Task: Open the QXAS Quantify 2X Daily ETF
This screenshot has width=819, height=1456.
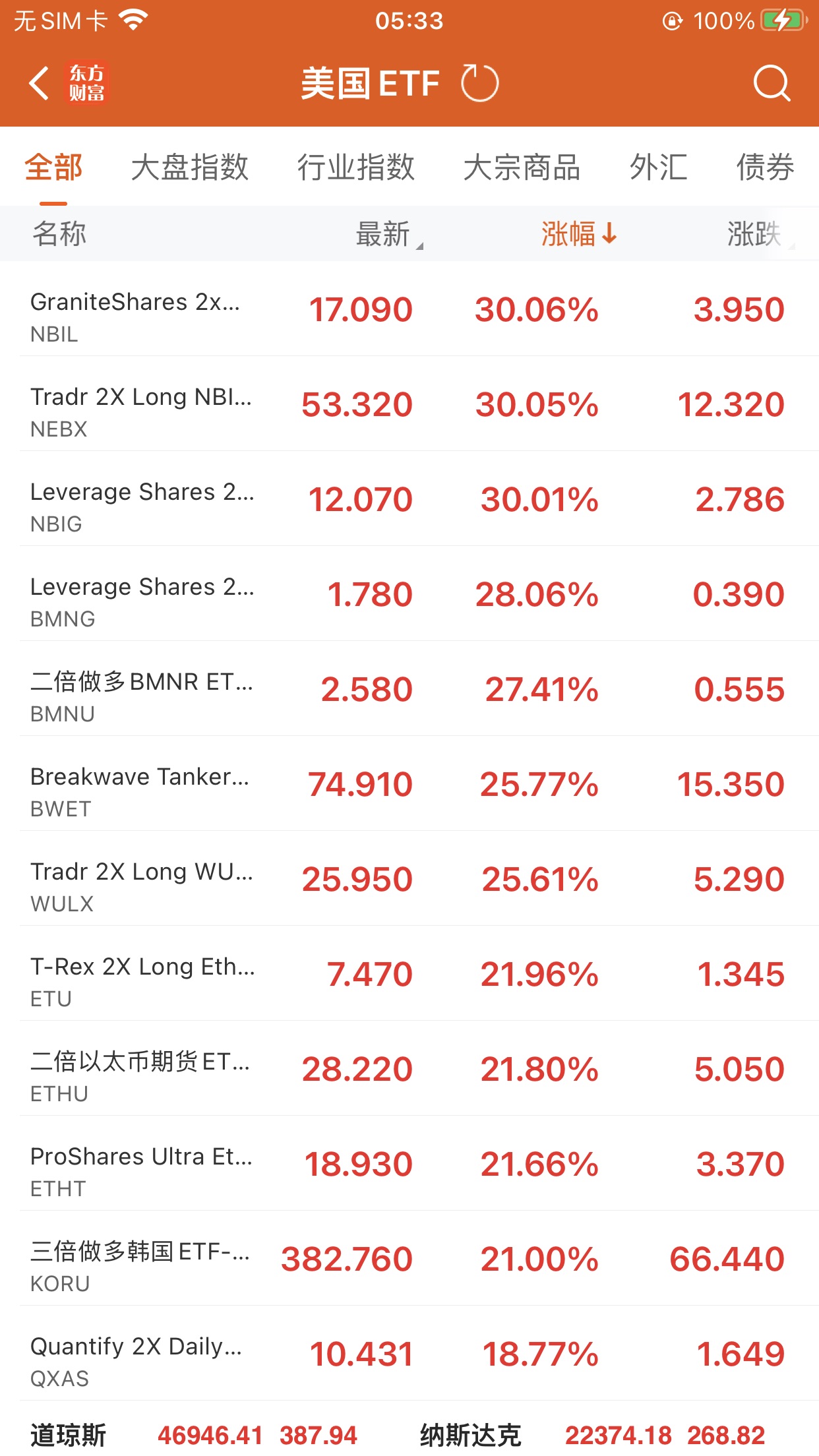Action: (x=409, y=1354)
